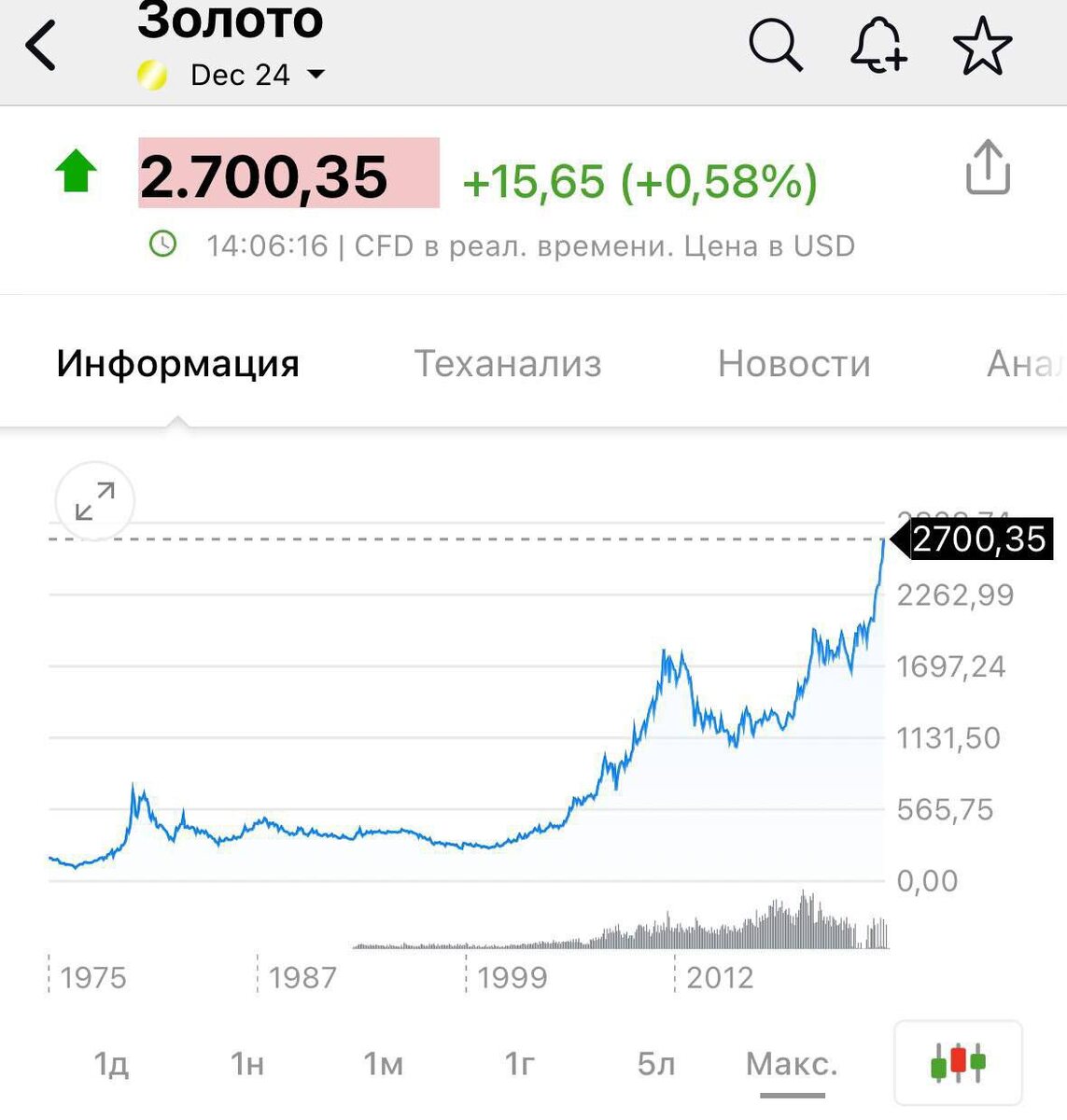This screenshot has height=1120, width=1067.
Task: Select the 1д timeframe
Action: [111, 1063]
